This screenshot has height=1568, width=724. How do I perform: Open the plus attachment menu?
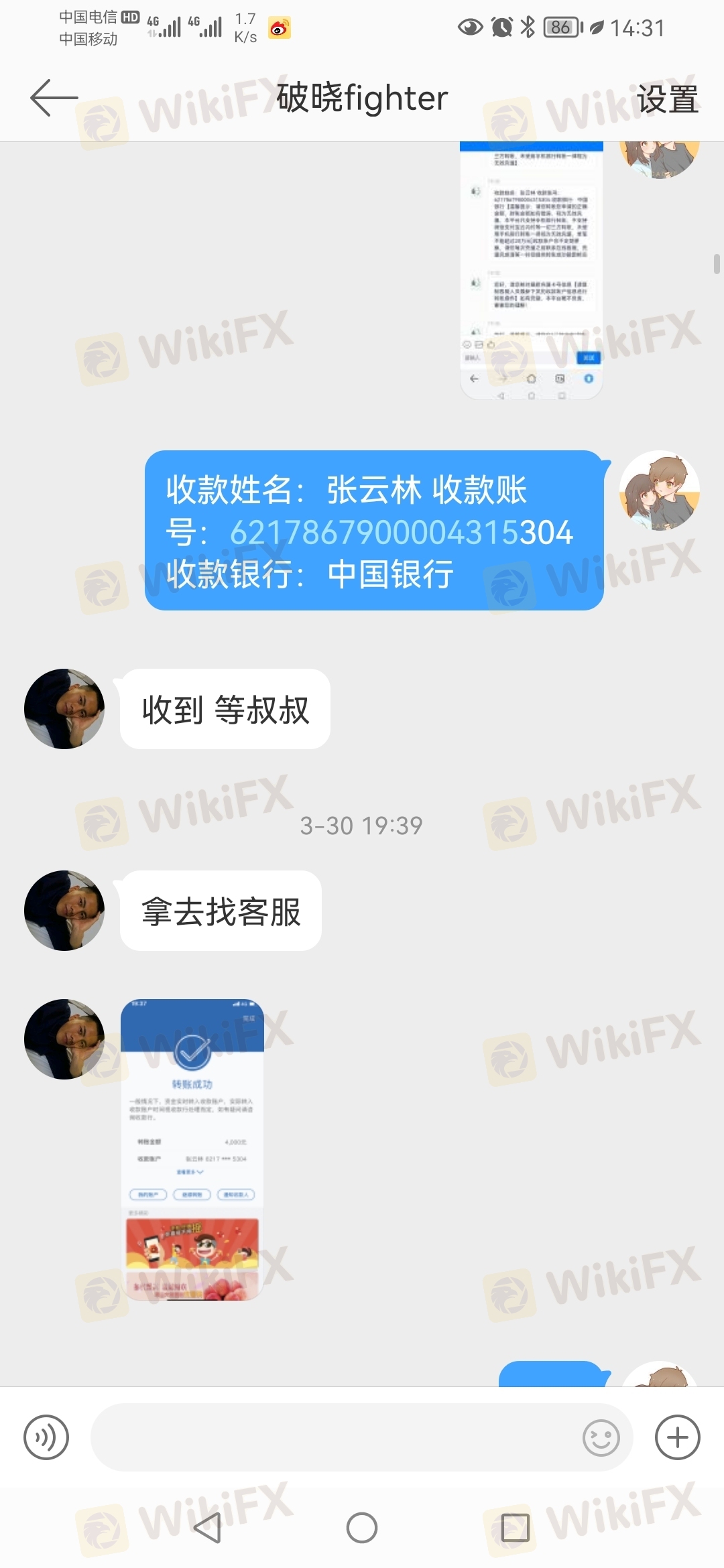(677, 1437)
